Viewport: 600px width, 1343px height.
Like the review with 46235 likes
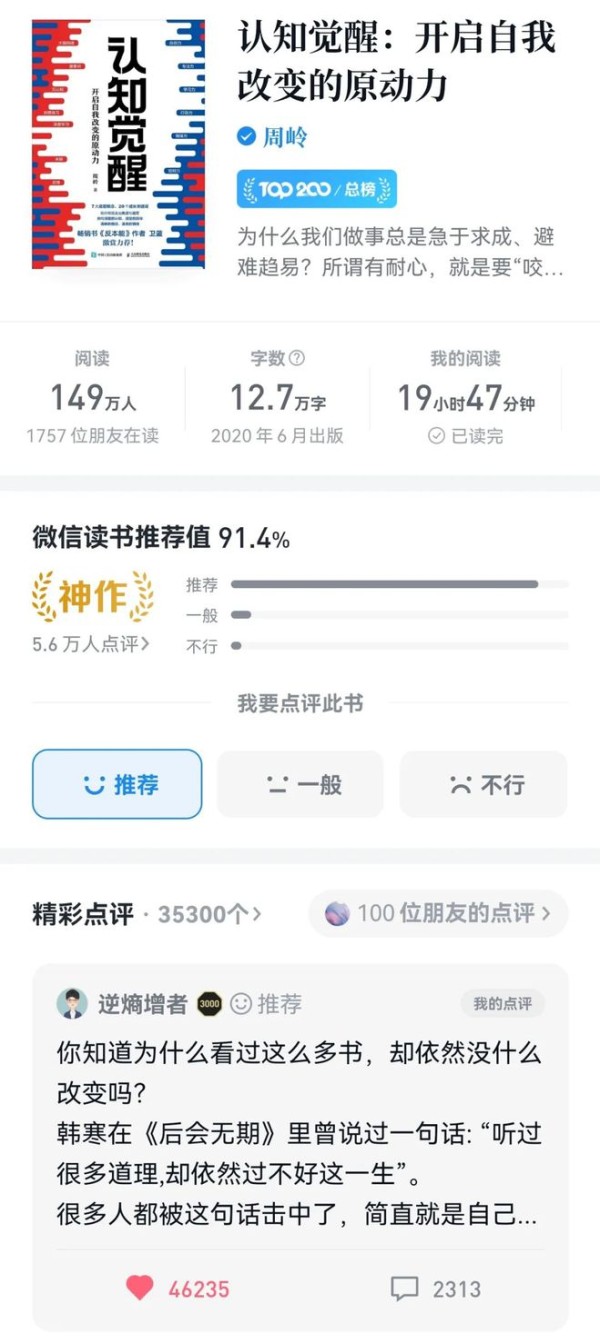tap(177, 1289)
